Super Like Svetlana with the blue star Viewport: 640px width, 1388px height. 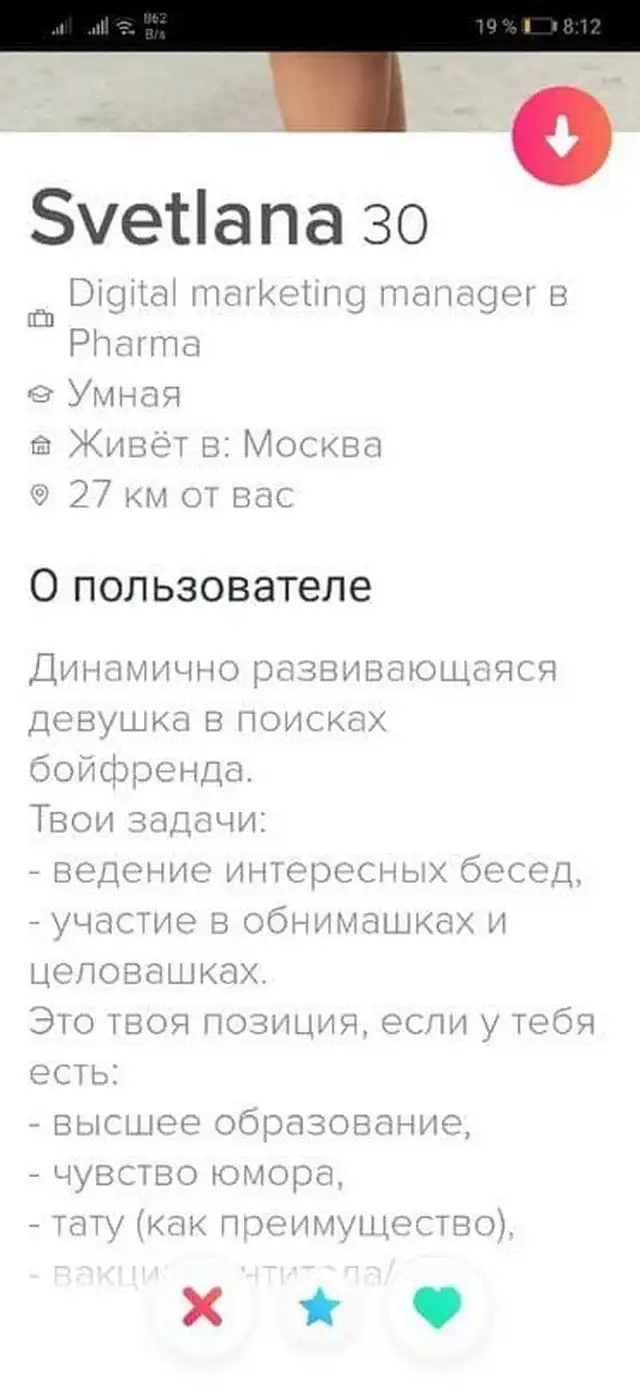[321, 1307]
